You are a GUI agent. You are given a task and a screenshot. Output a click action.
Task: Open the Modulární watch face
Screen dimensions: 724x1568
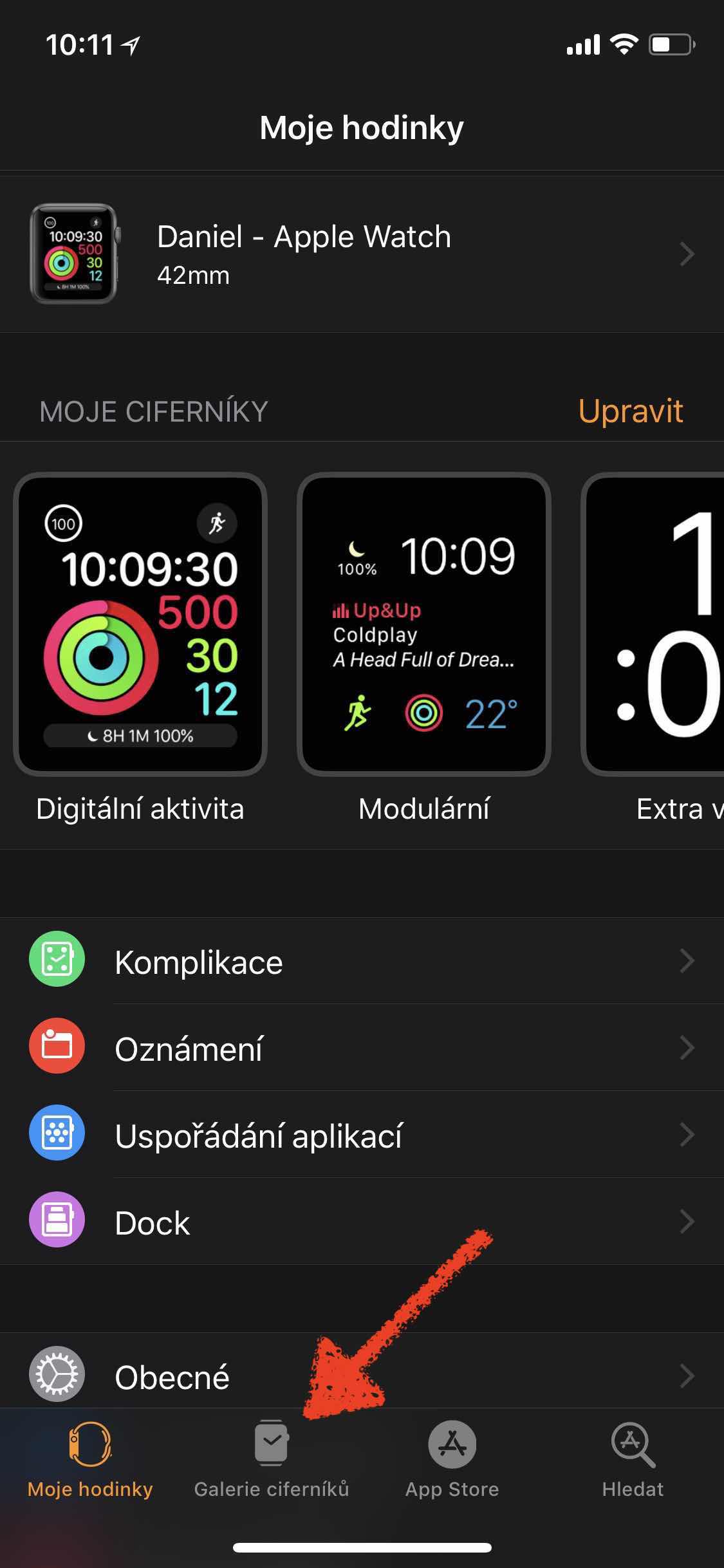pos(423,623)
